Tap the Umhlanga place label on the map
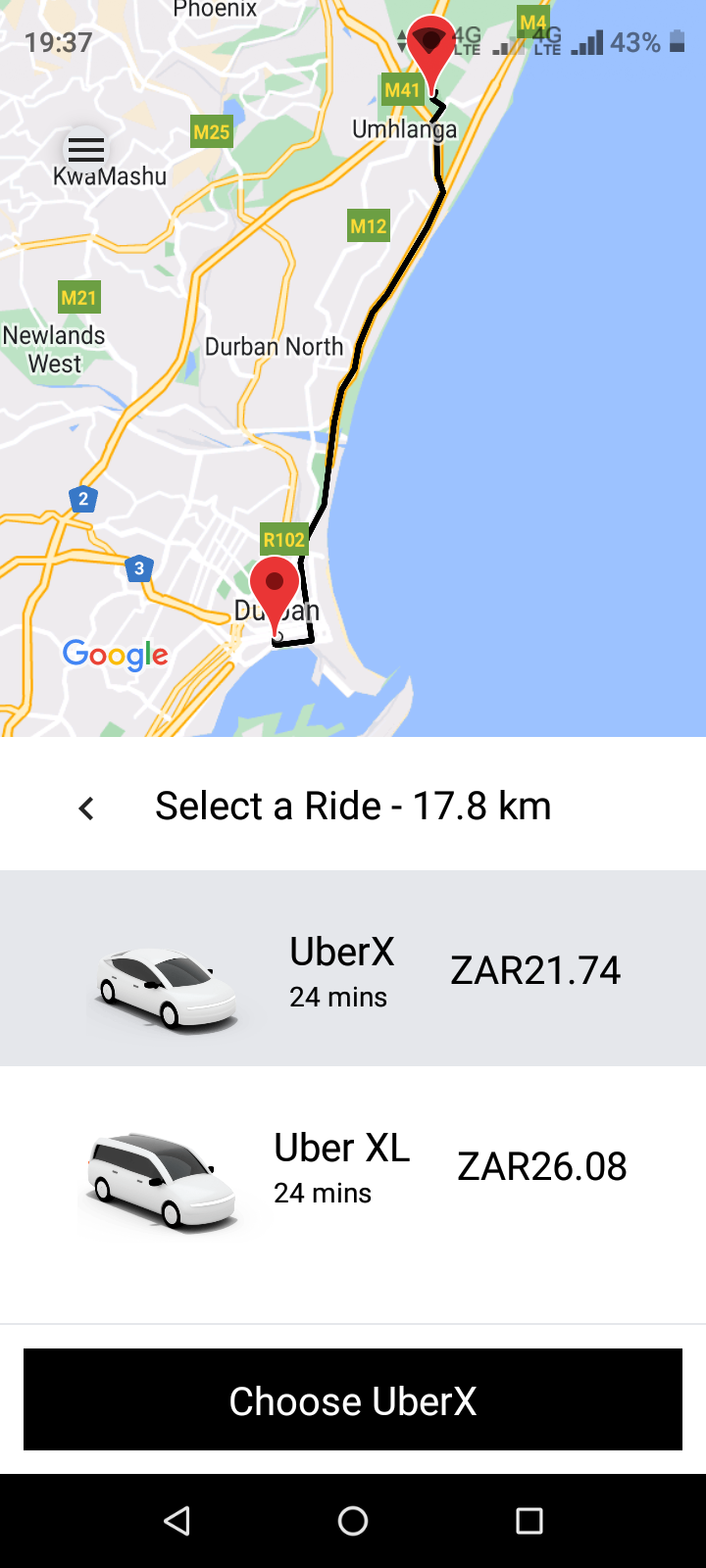The image size is (706, 1568). point(404,128)
